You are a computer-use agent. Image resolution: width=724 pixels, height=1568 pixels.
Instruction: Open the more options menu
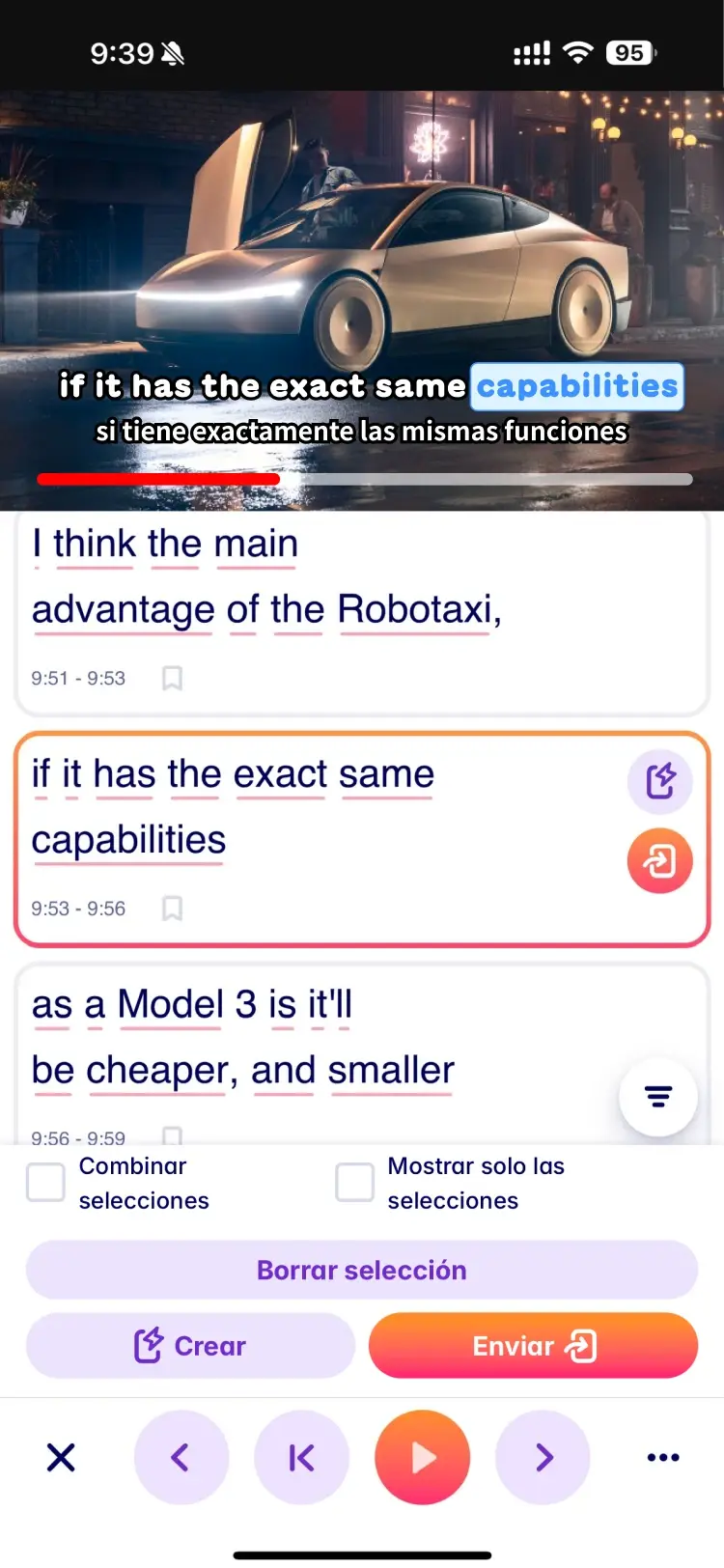(663, 1457)
